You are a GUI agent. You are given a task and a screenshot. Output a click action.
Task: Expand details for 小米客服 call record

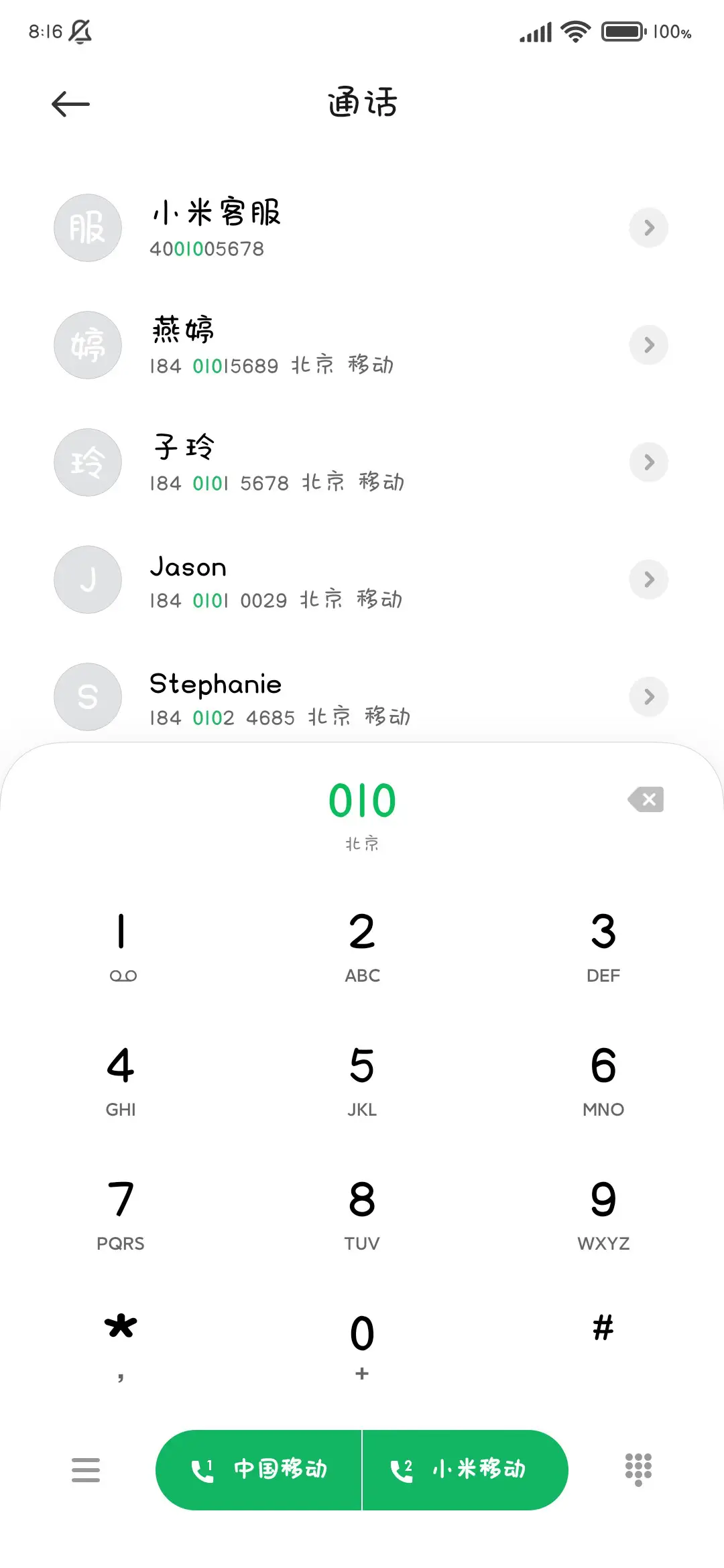(x=648, y=228)
